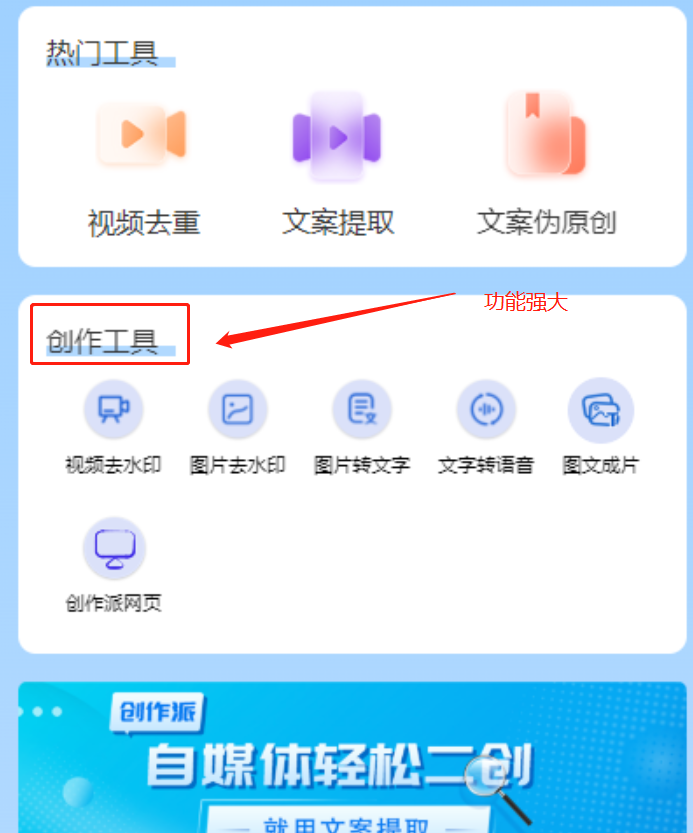Open the 视频去重 tool
The width and height of the screenshot is (693, 833).
click(143, 162)
